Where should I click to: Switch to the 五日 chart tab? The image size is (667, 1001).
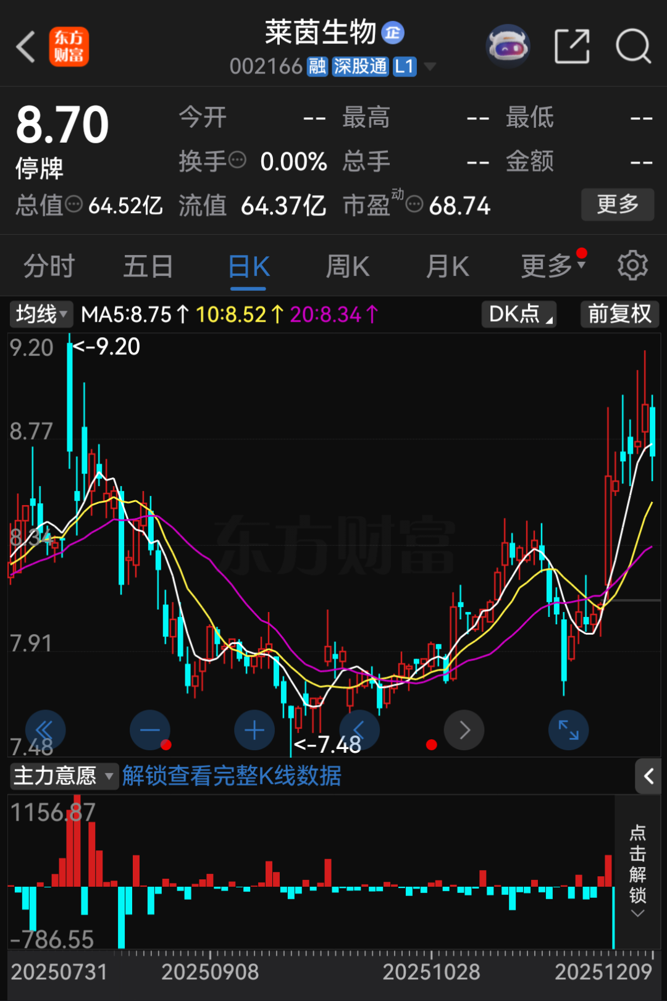(148, 266)
